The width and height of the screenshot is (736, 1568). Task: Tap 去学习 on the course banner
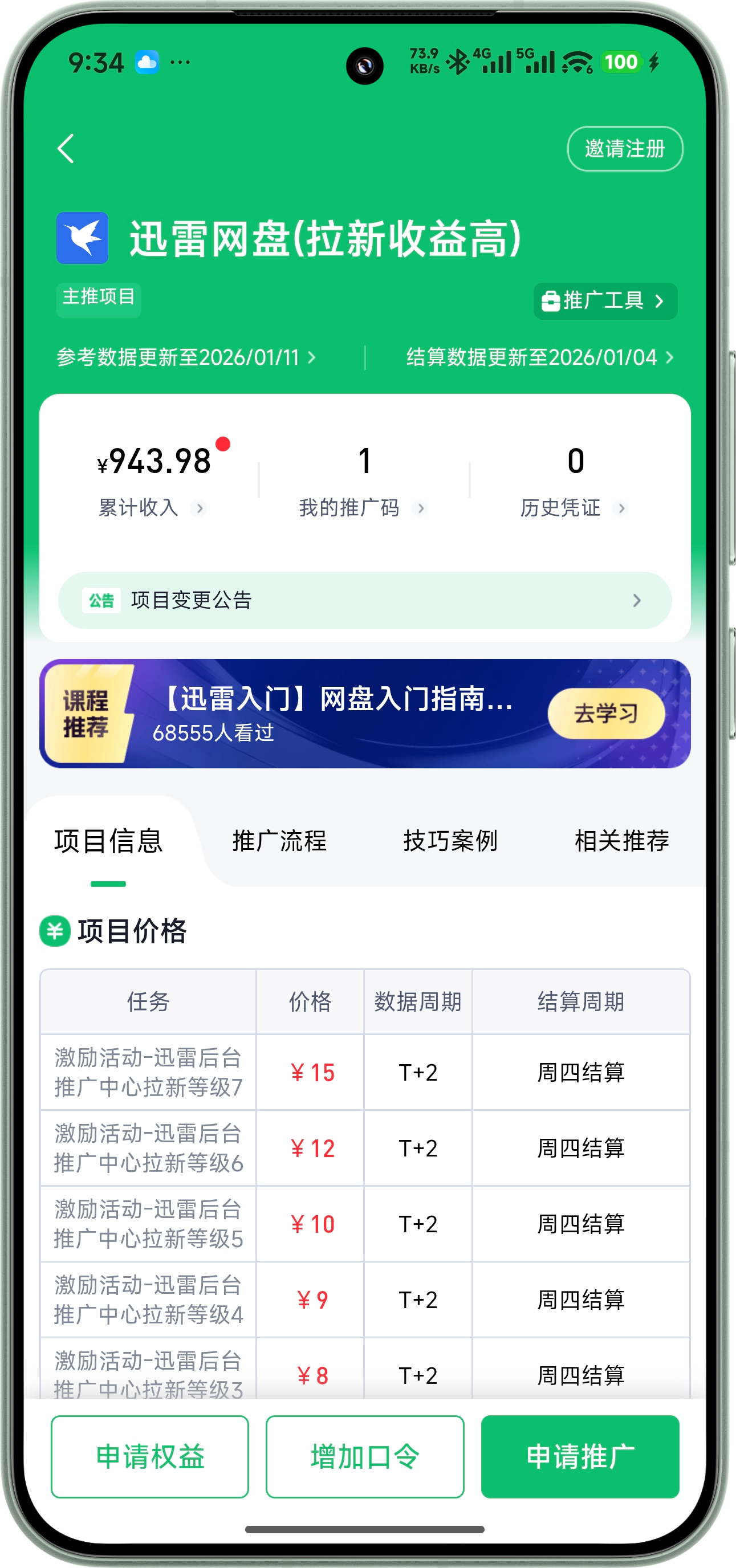coord(605,714)
